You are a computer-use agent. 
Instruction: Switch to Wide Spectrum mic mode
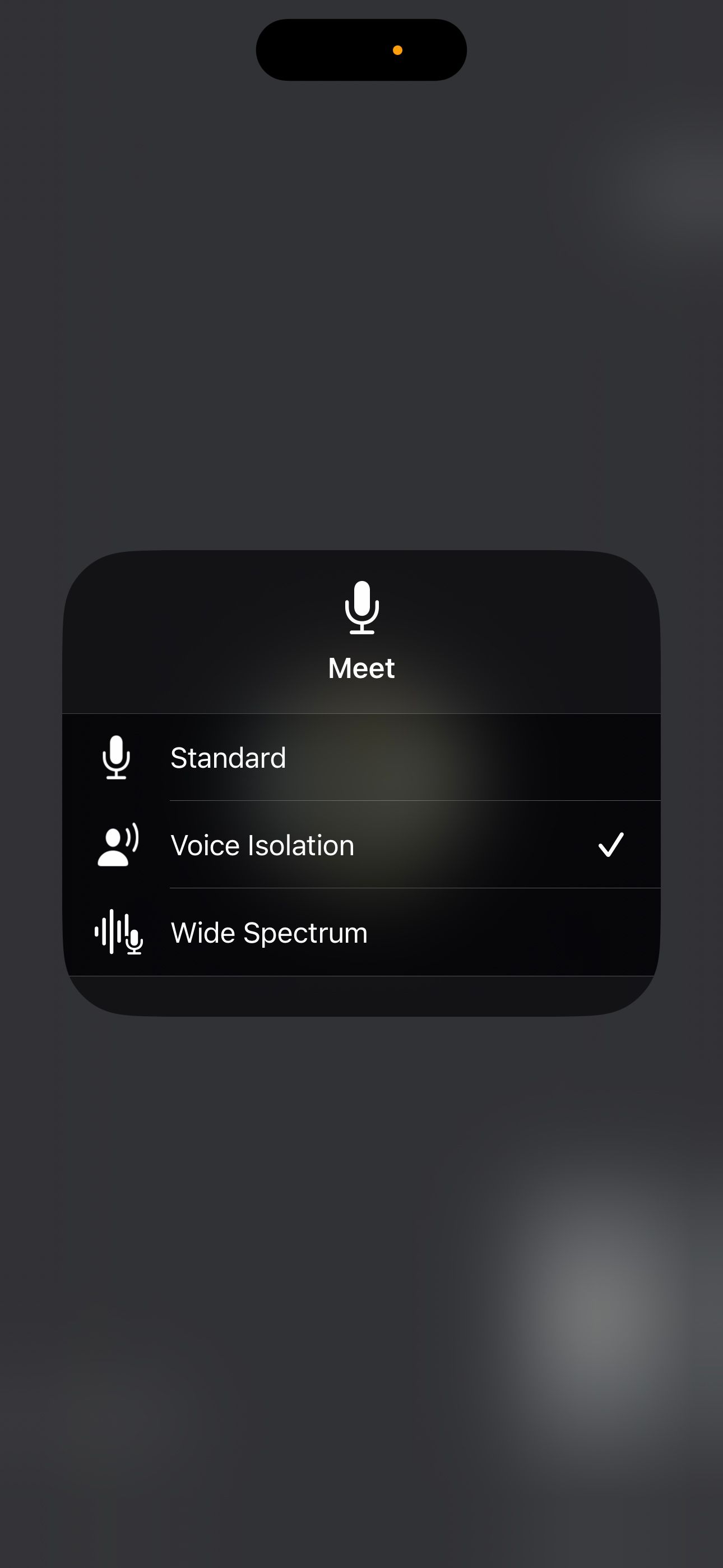tap(360, 933)
